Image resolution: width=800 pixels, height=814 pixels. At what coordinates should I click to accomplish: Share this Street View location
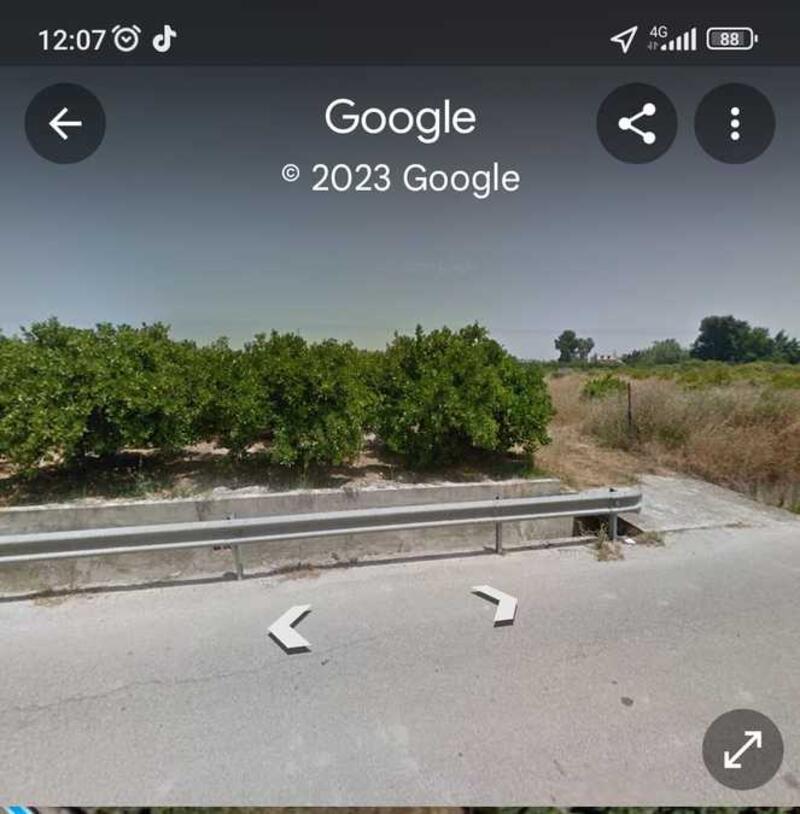tap(637, 124)
